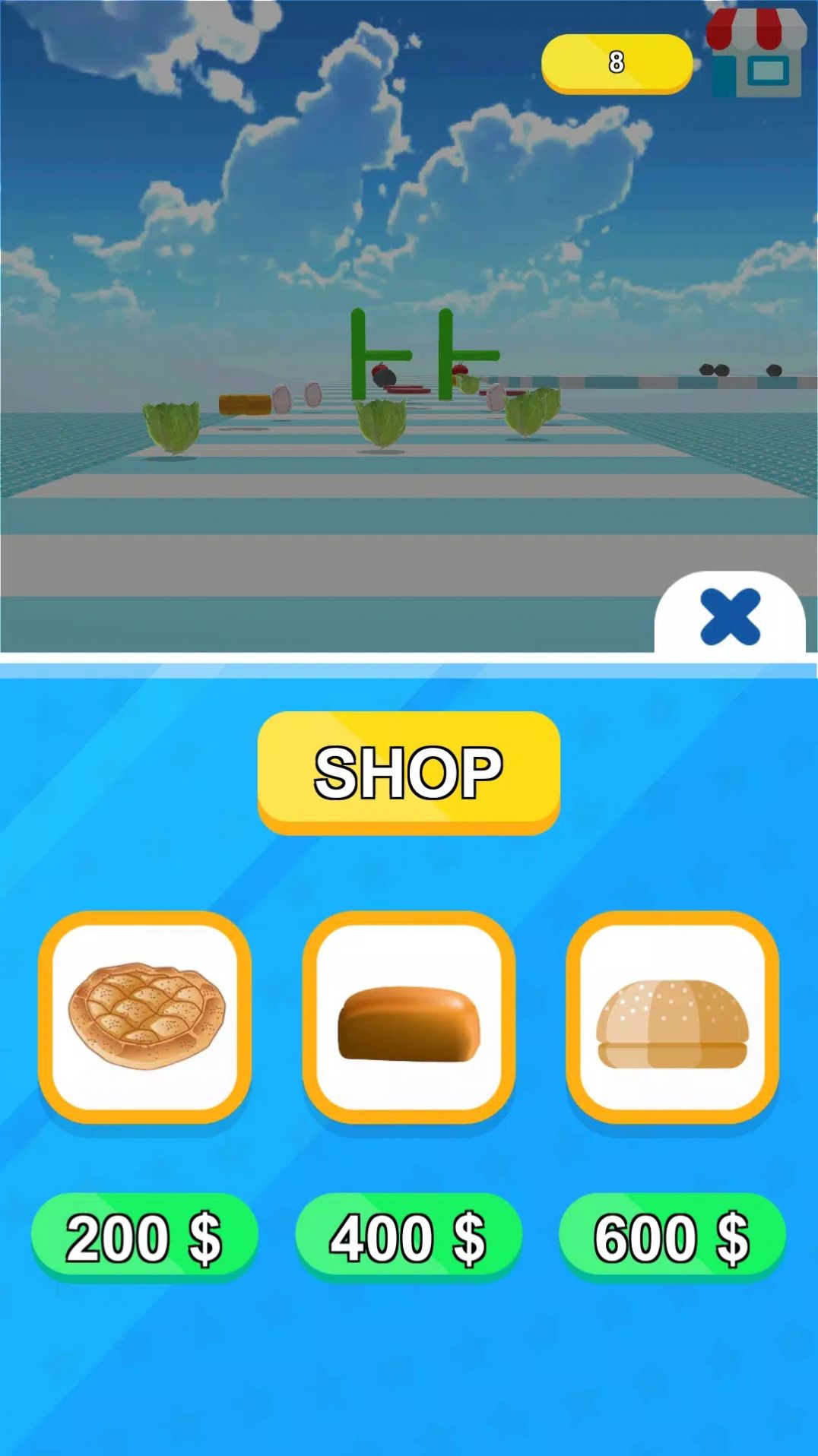Select the loaf bread item

(x=409, y=1017)
